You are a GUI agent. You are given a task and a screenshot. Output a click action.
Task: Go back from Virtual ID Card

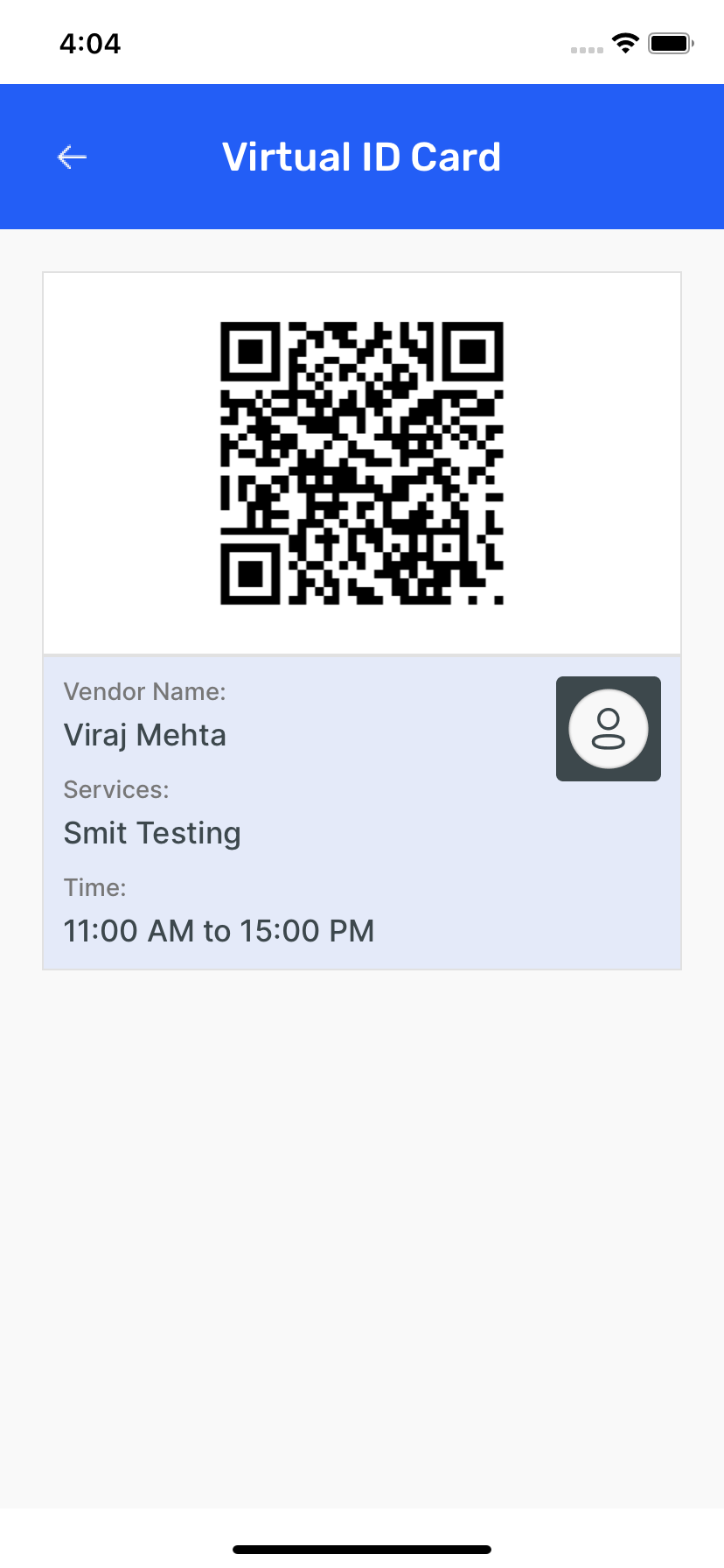pyautogui.click(x=72, y=157)
